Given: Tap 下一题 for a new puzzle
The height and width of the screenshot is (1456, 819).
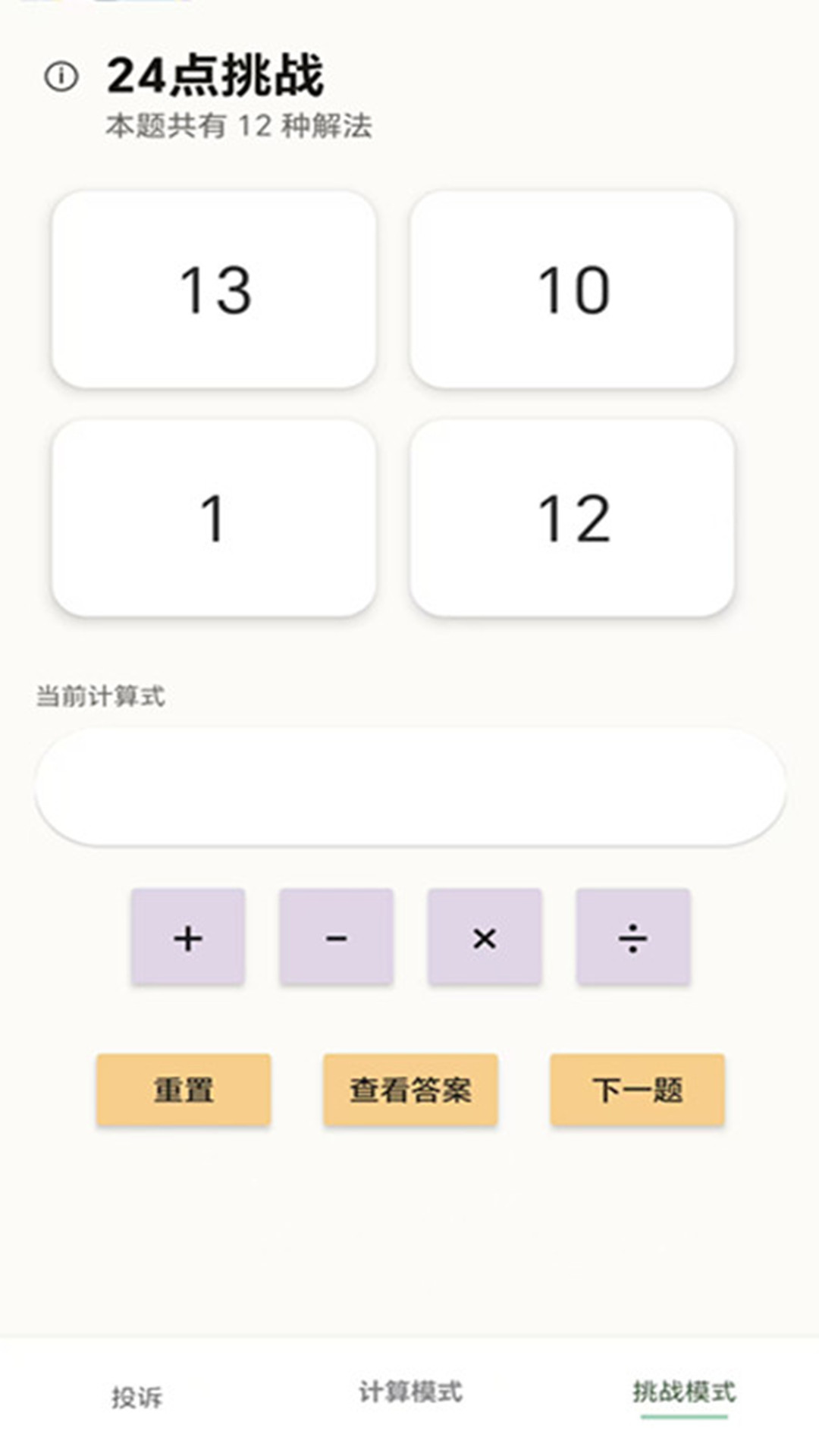Looking at the screenshot, I should point(638,1090).
